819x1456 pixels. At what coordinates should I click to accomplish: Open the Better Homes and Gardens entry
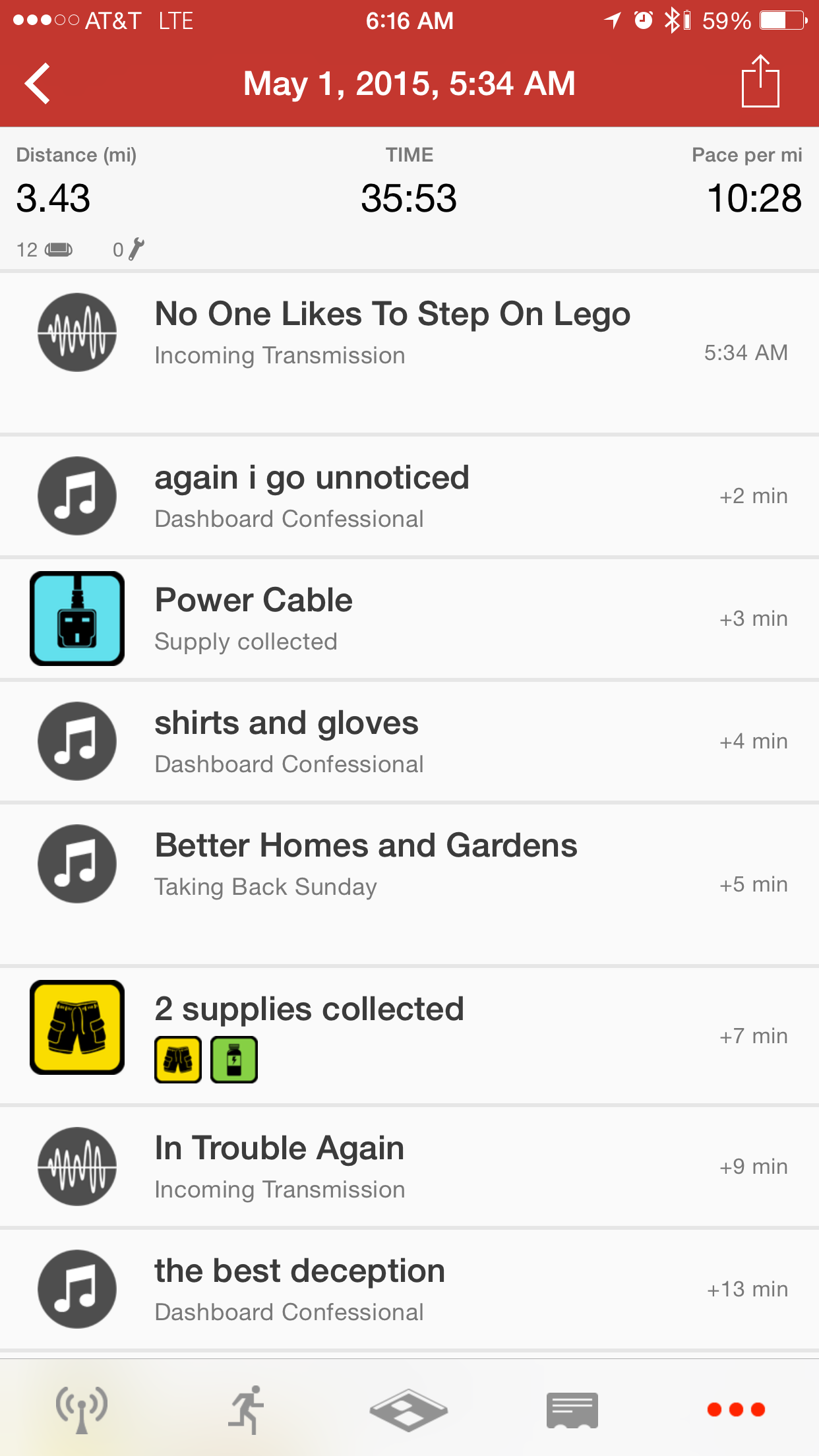click(409, 864)
